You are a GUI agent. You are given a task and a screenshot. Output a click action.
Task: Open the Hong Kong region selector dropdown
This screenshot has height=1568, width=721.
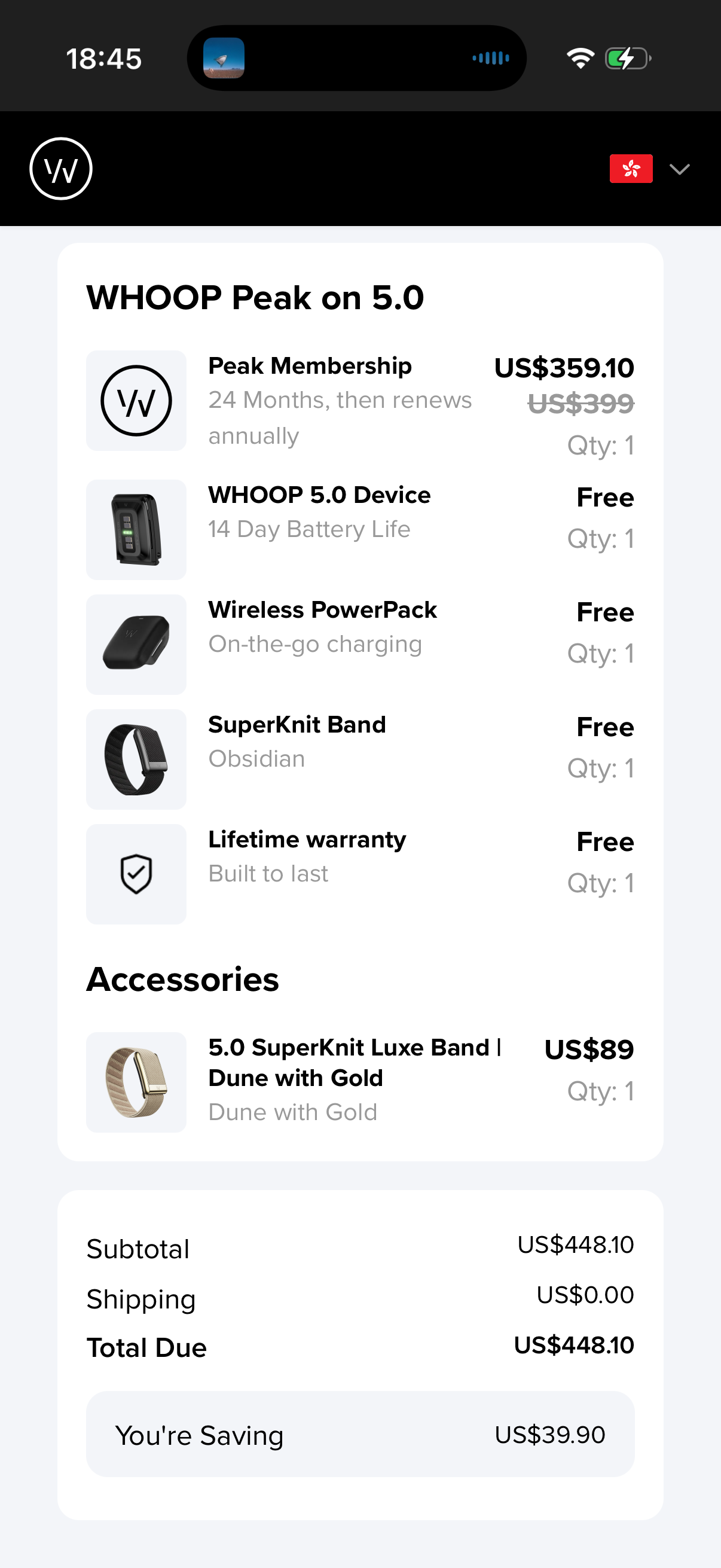click(x=650, y=169)
